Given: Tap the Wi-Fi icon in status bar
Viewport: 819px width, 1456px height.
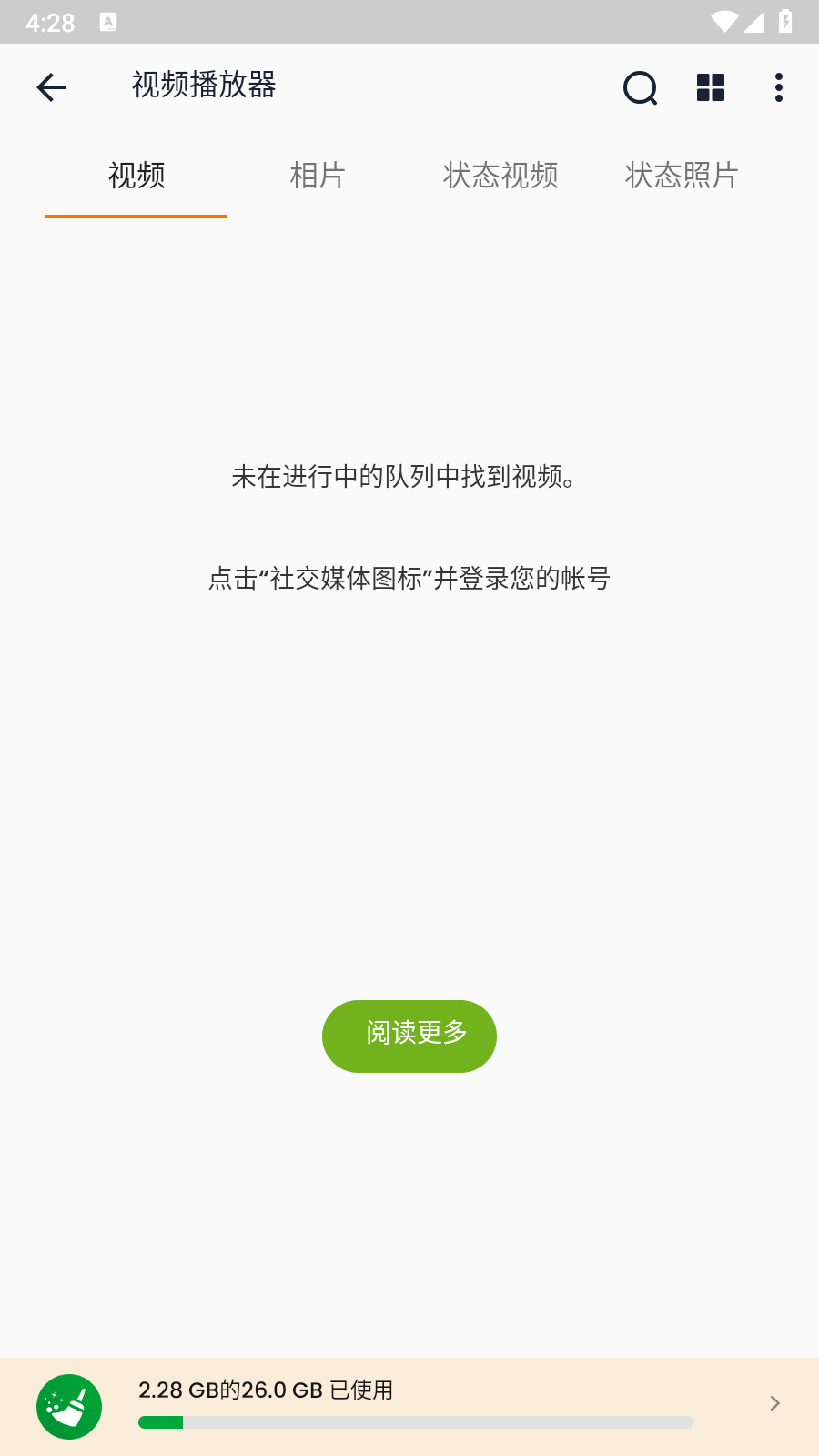Looking at the screenshot, I should tap(723, 23).
